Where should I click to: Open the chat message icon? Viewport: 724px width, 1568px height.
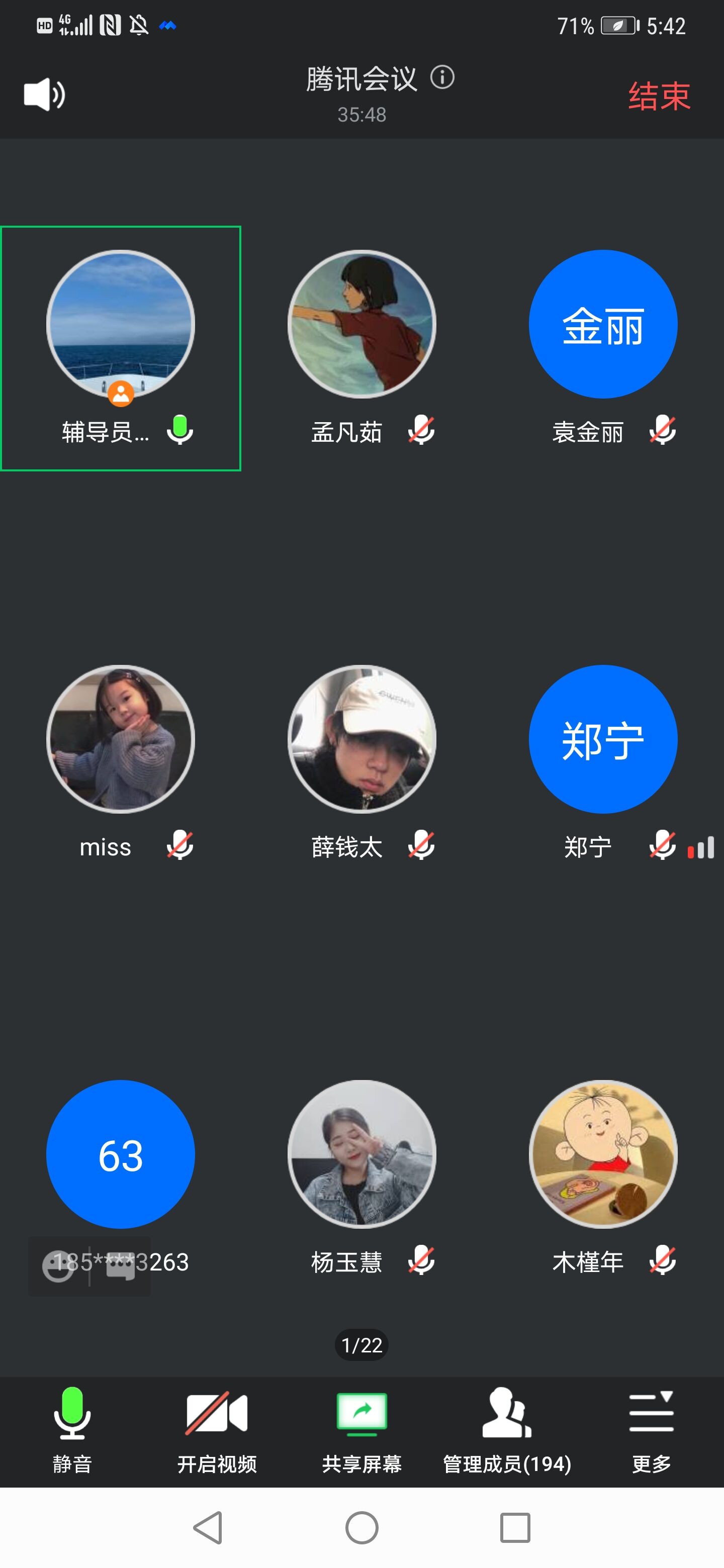[121, 1266]
